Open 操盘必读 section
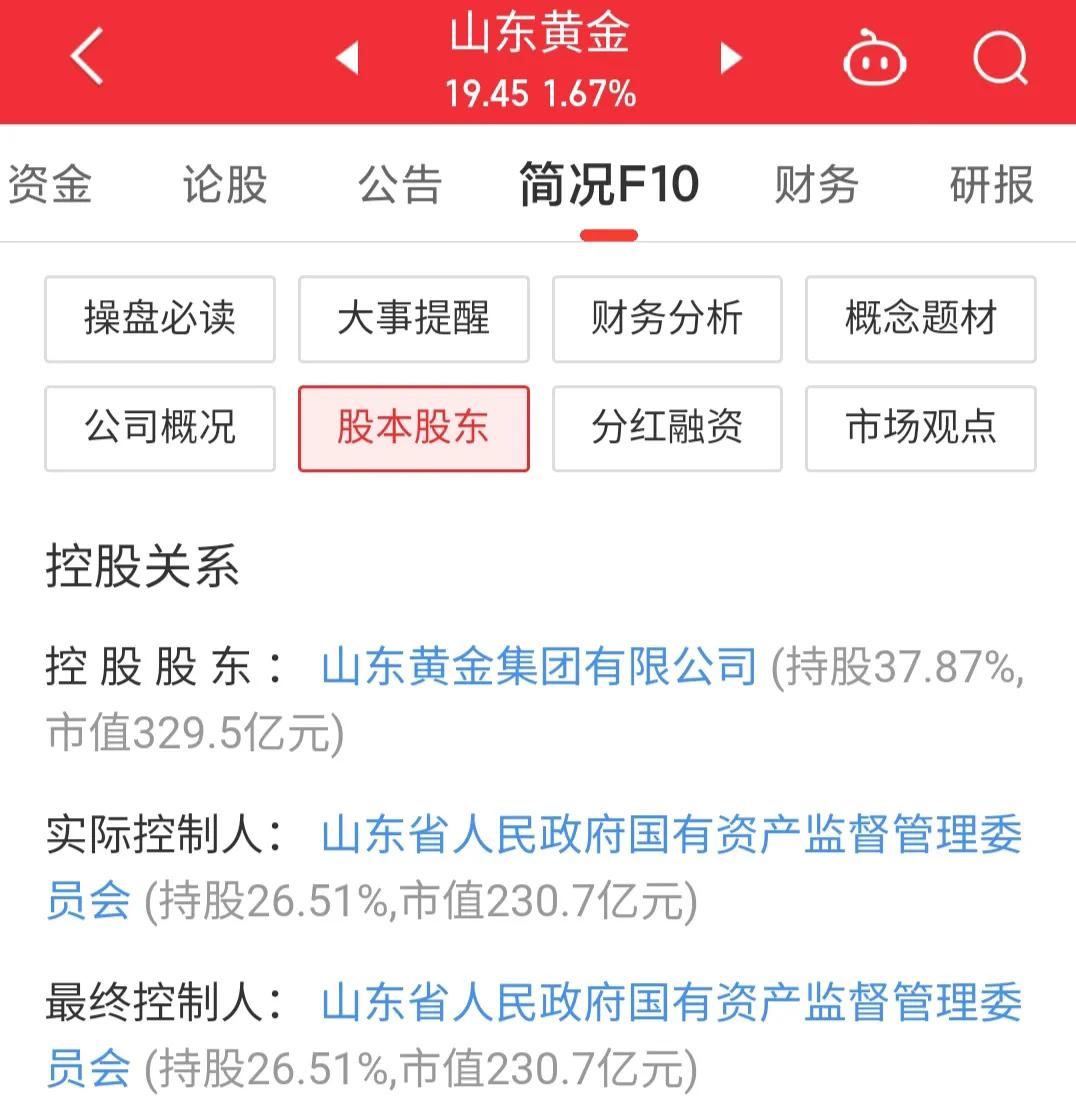1076x1110 pixels. coord(159,319)
